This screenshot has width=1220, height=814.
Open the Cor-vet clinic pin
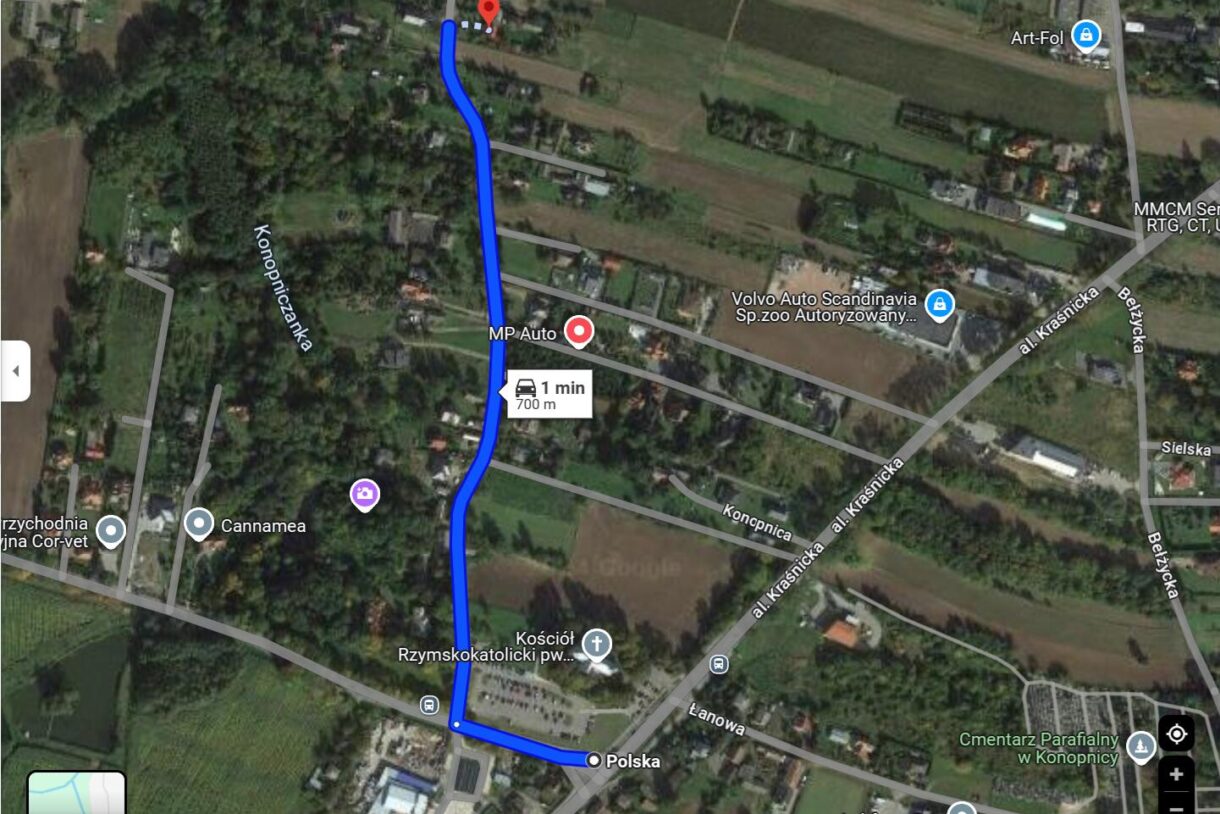(110, 530)
